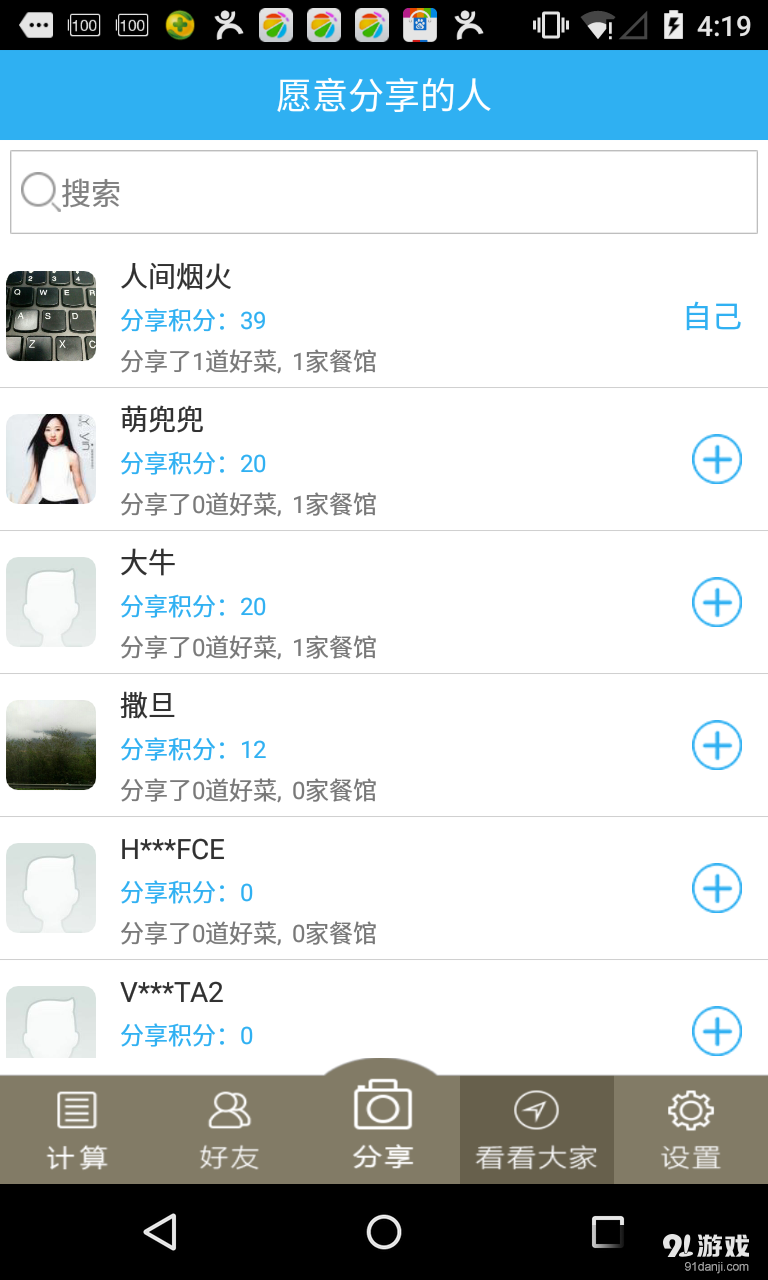Select the 好友 friends icon
The image size is (768, 1280).
[x=230, y=1108]
